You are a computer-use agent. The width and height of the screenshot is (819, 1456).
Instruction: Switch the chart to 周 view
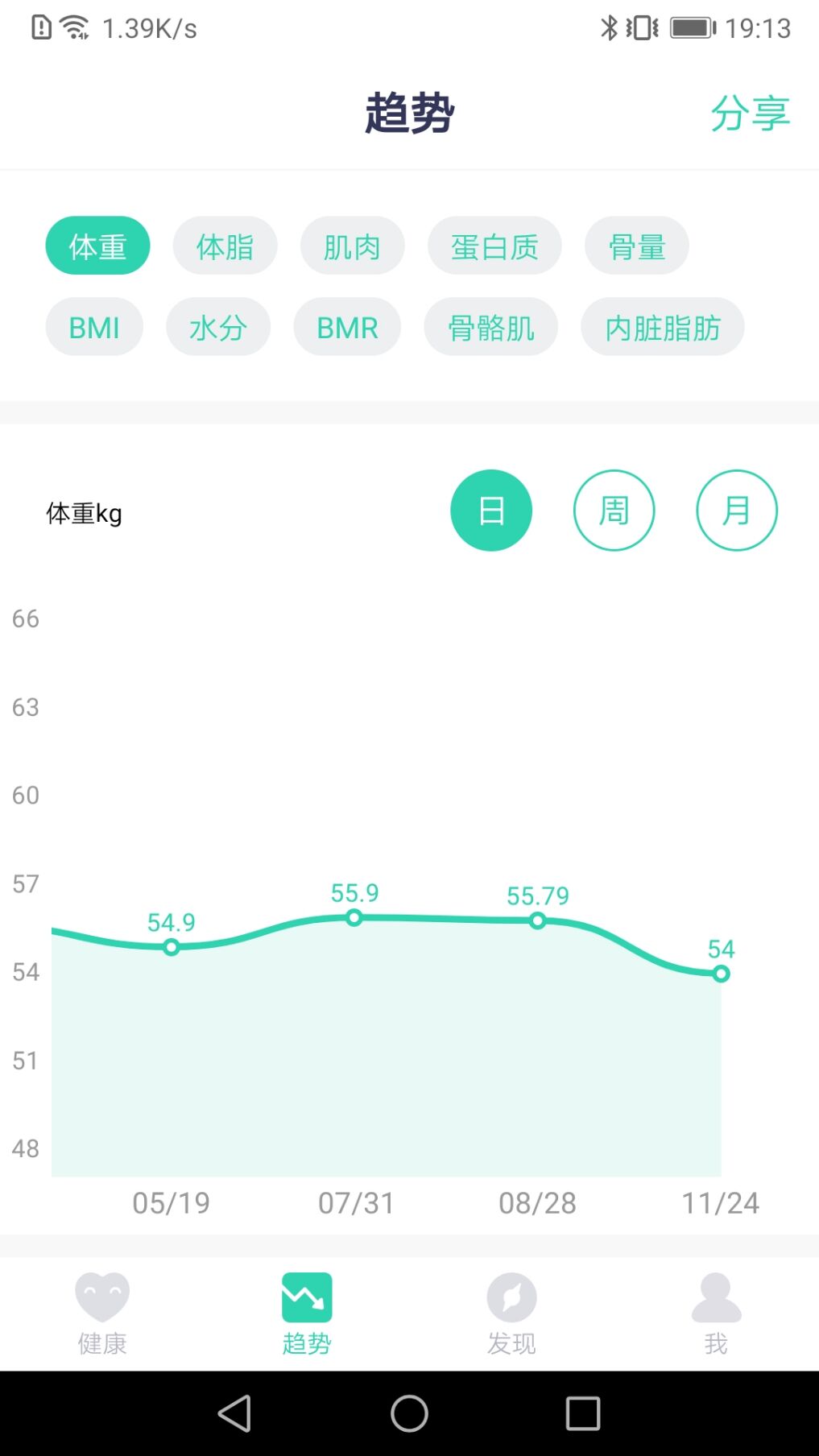click(614, 511)
